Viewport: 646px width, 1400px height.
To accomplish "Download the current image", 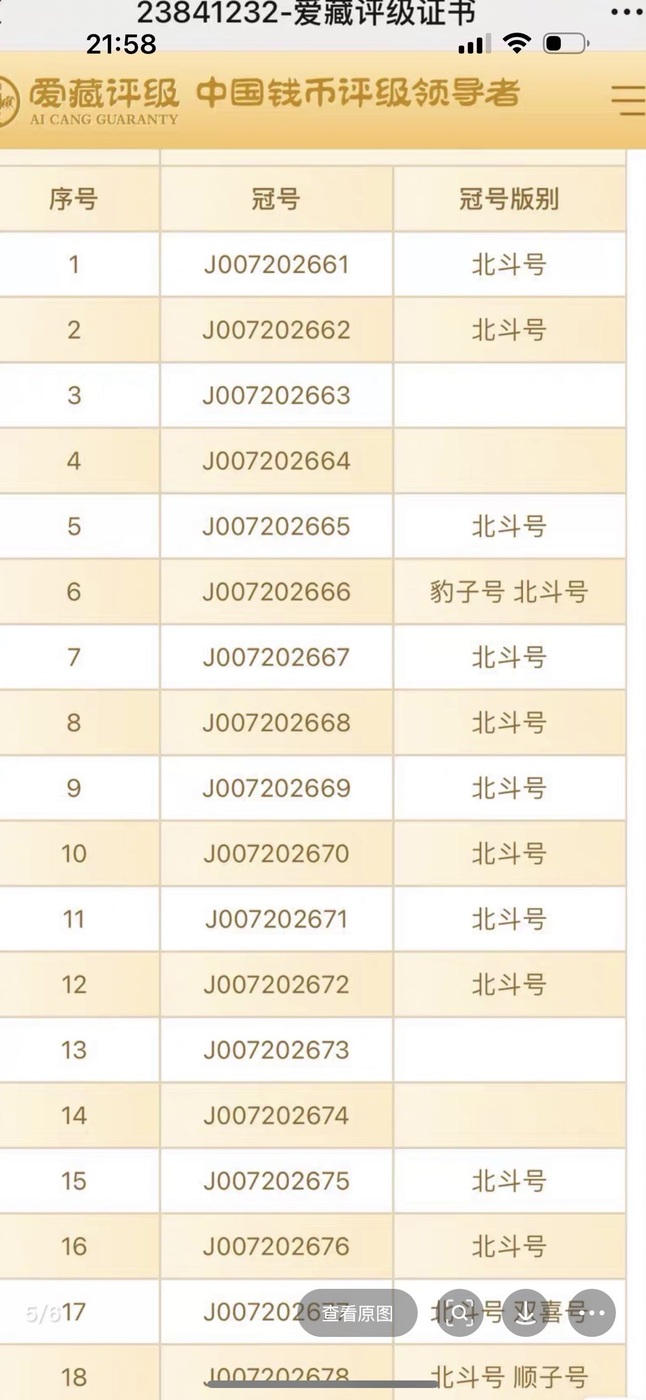I will point(525,1313).
